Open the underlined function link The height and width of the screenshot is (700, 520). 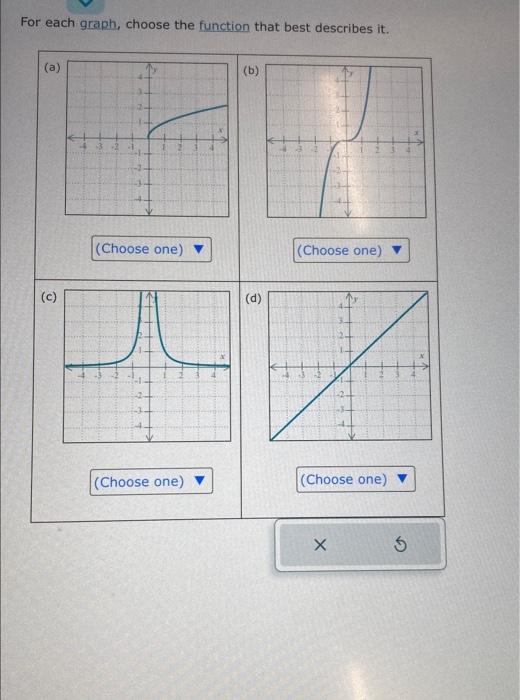point(224,26)
